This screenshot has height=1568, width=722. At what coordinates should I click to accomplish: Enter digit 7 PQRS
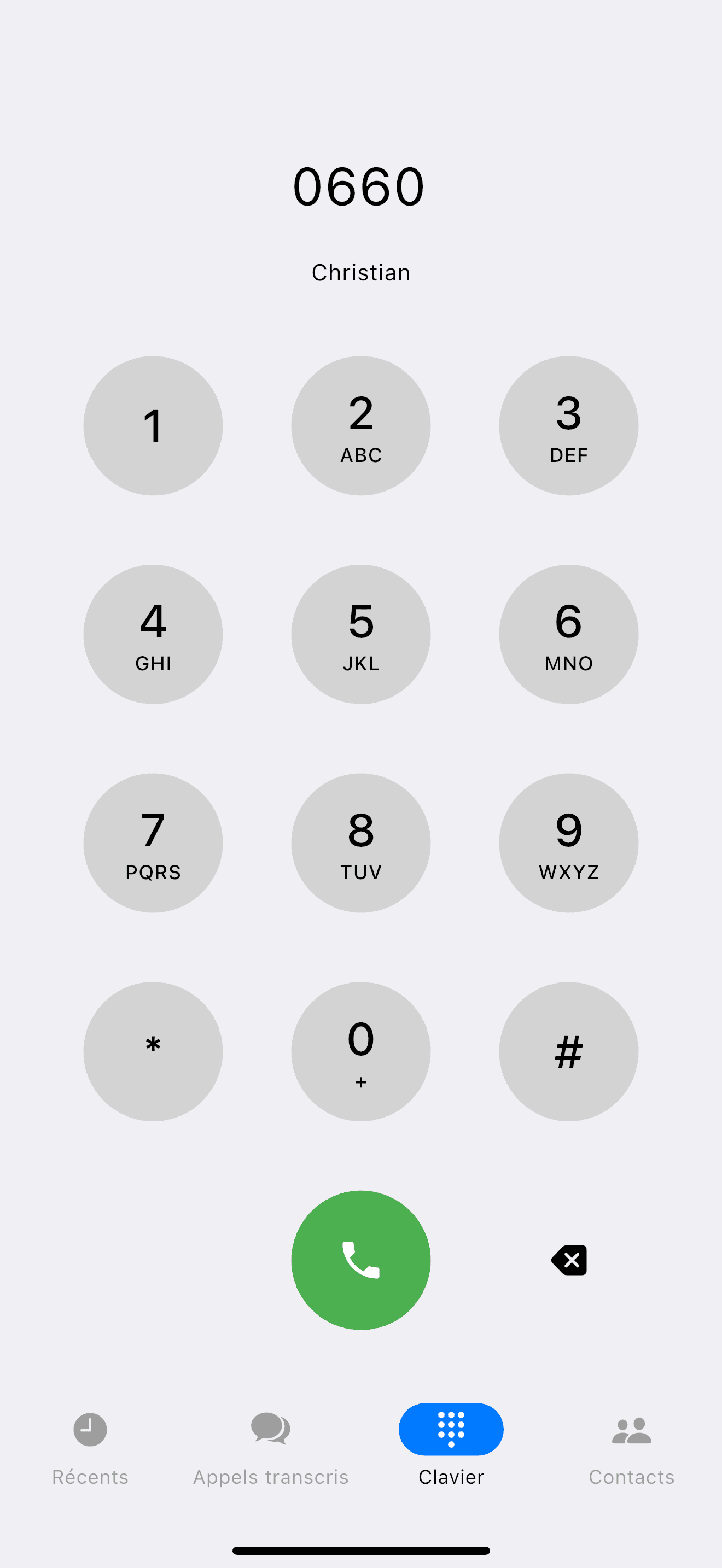click(x=153, y=843)
